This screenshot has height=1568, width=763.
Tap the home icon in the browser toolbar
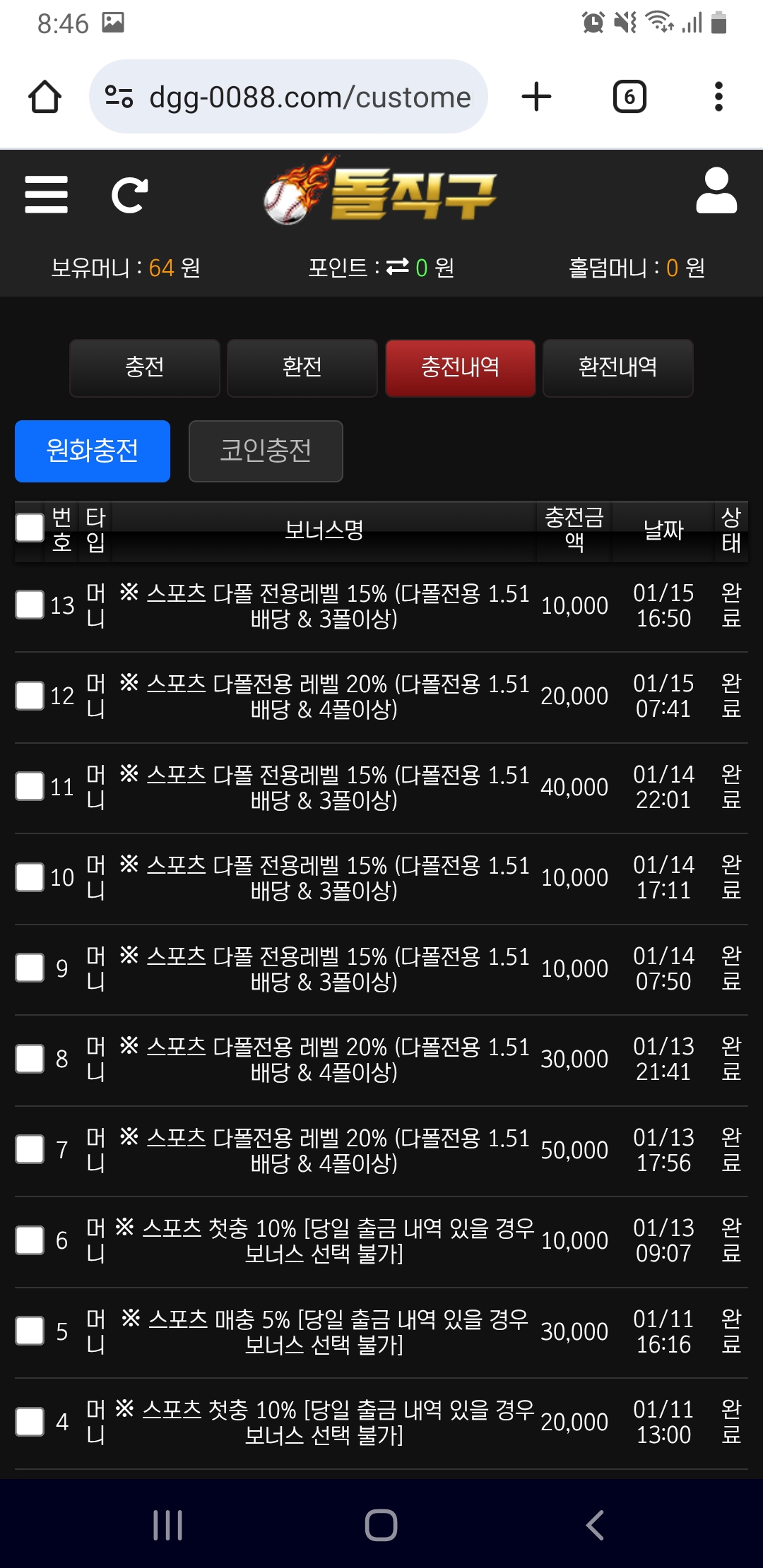45,97
